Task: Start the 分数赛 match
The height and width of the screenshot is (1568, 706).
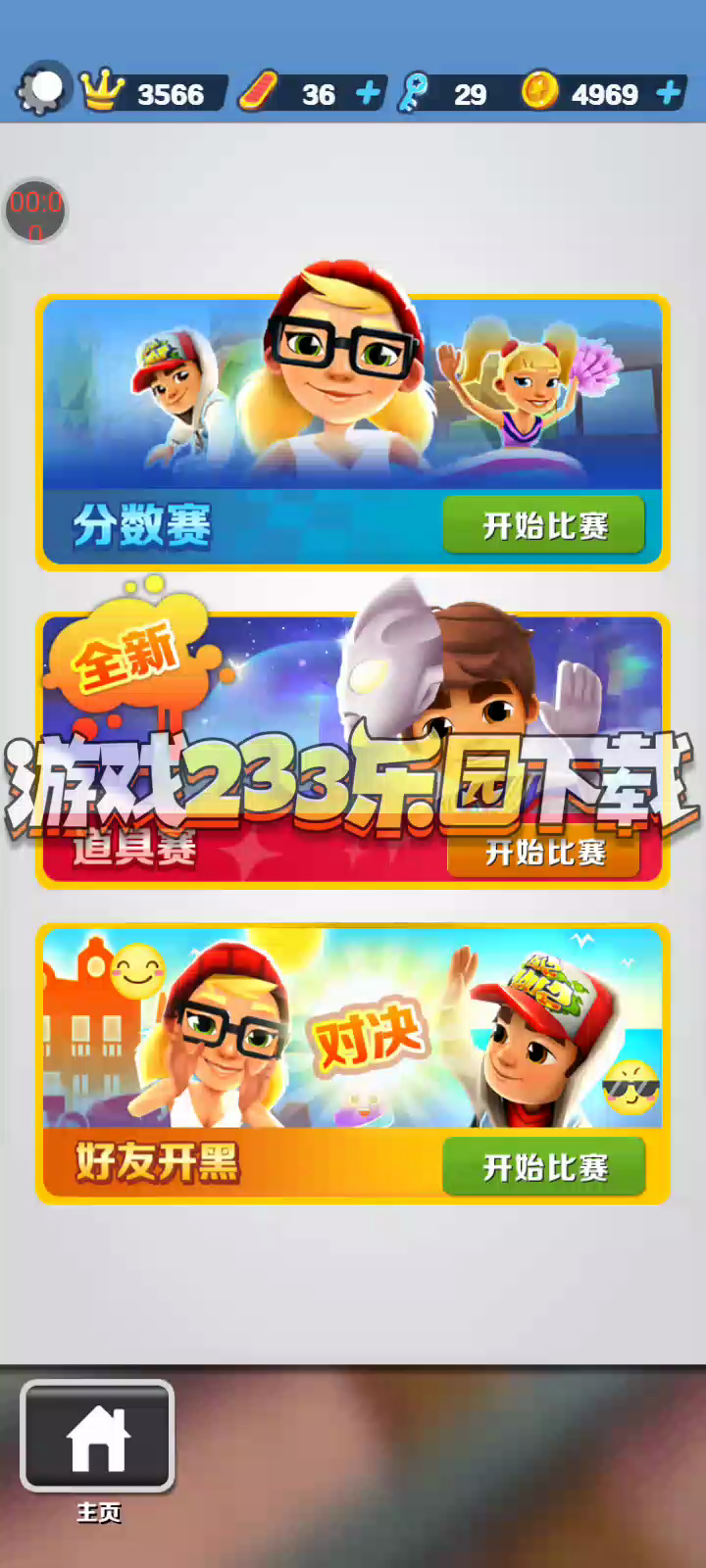Action: 544,525
